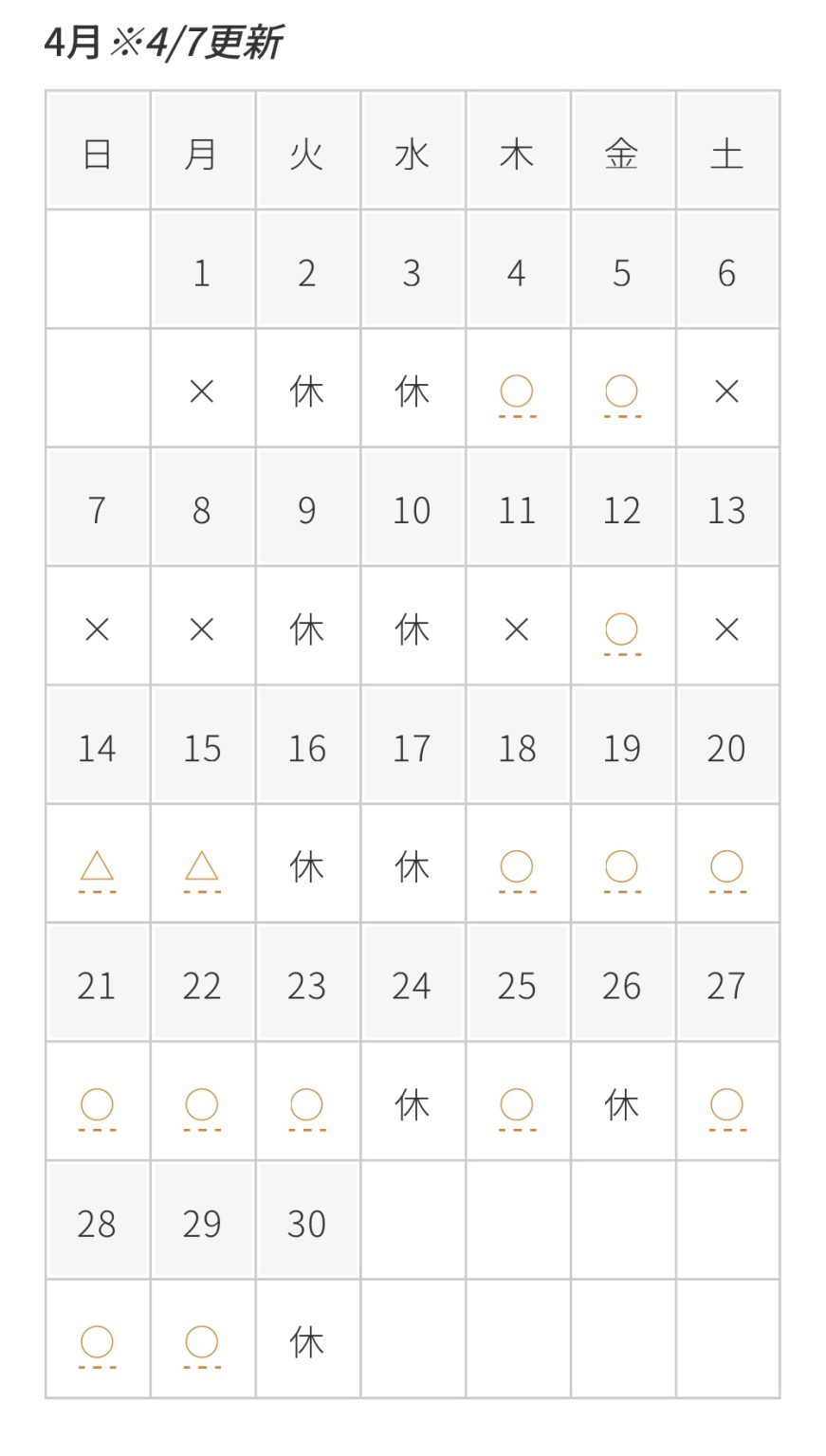The image size is (826, 1456).
Task: Select the available mark for April 22
Action: [202, 1104]
